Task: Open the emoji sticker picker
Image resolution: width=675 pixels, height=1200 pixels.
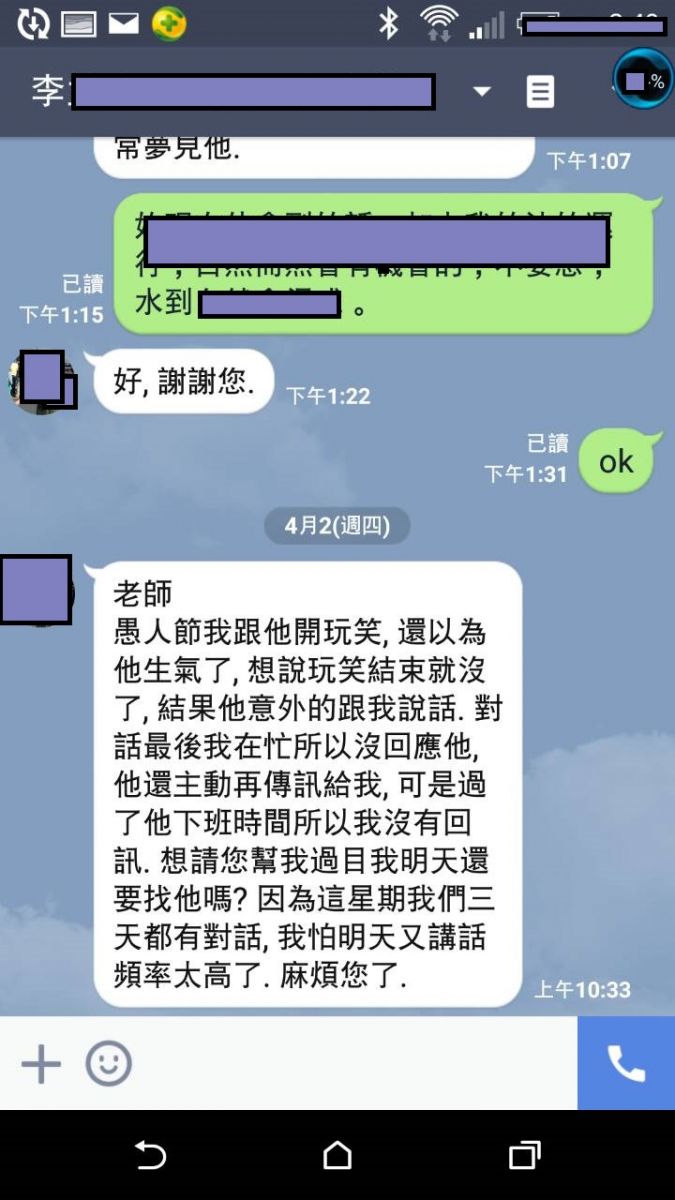Action: click(108, 1064)
